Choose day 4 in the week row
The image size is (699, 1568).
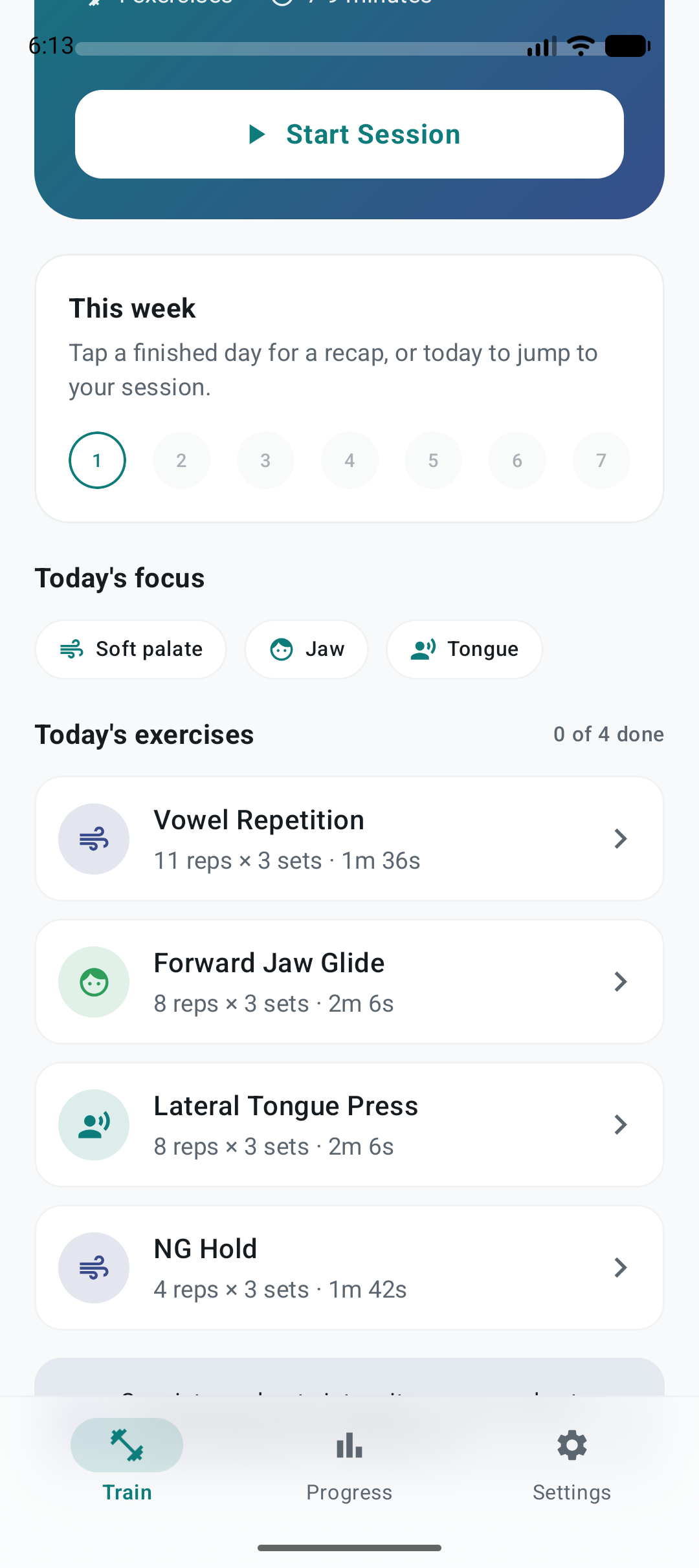coord(349,460)
